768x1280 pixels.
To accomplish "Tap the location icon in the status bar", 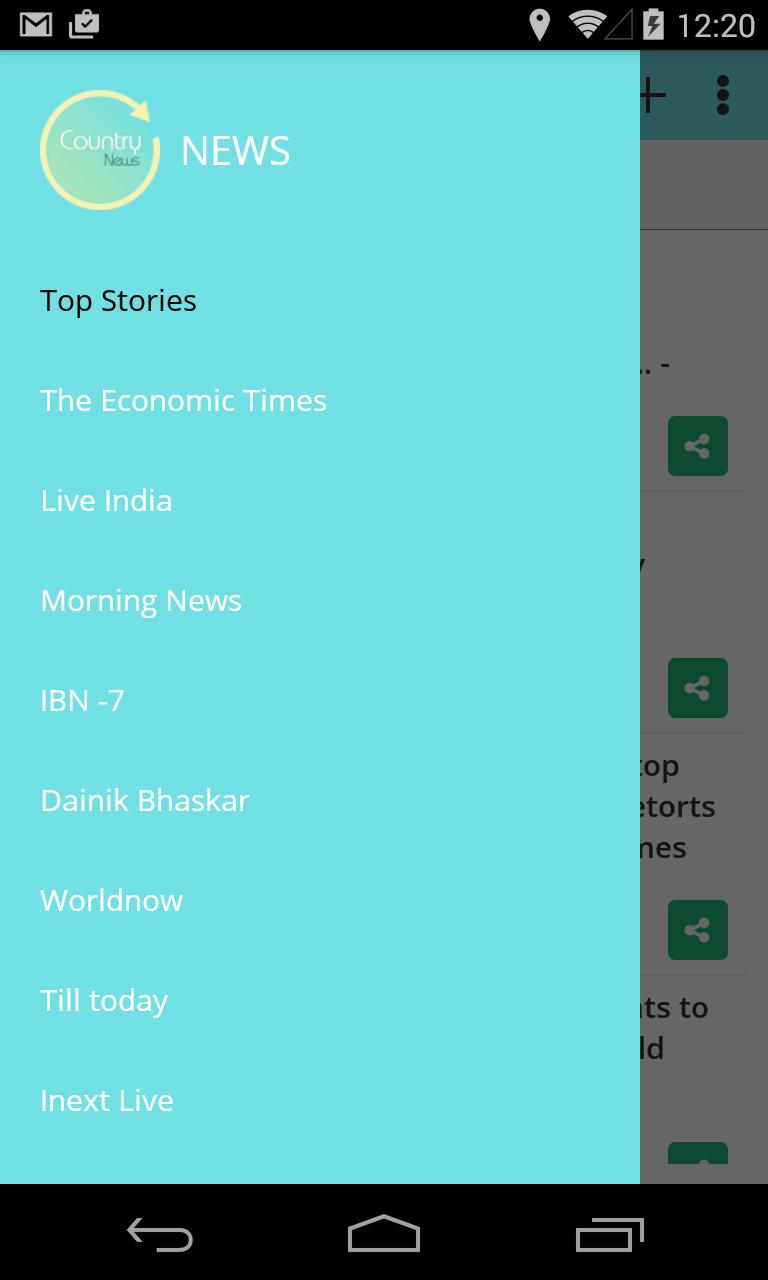I will [541, 24].
